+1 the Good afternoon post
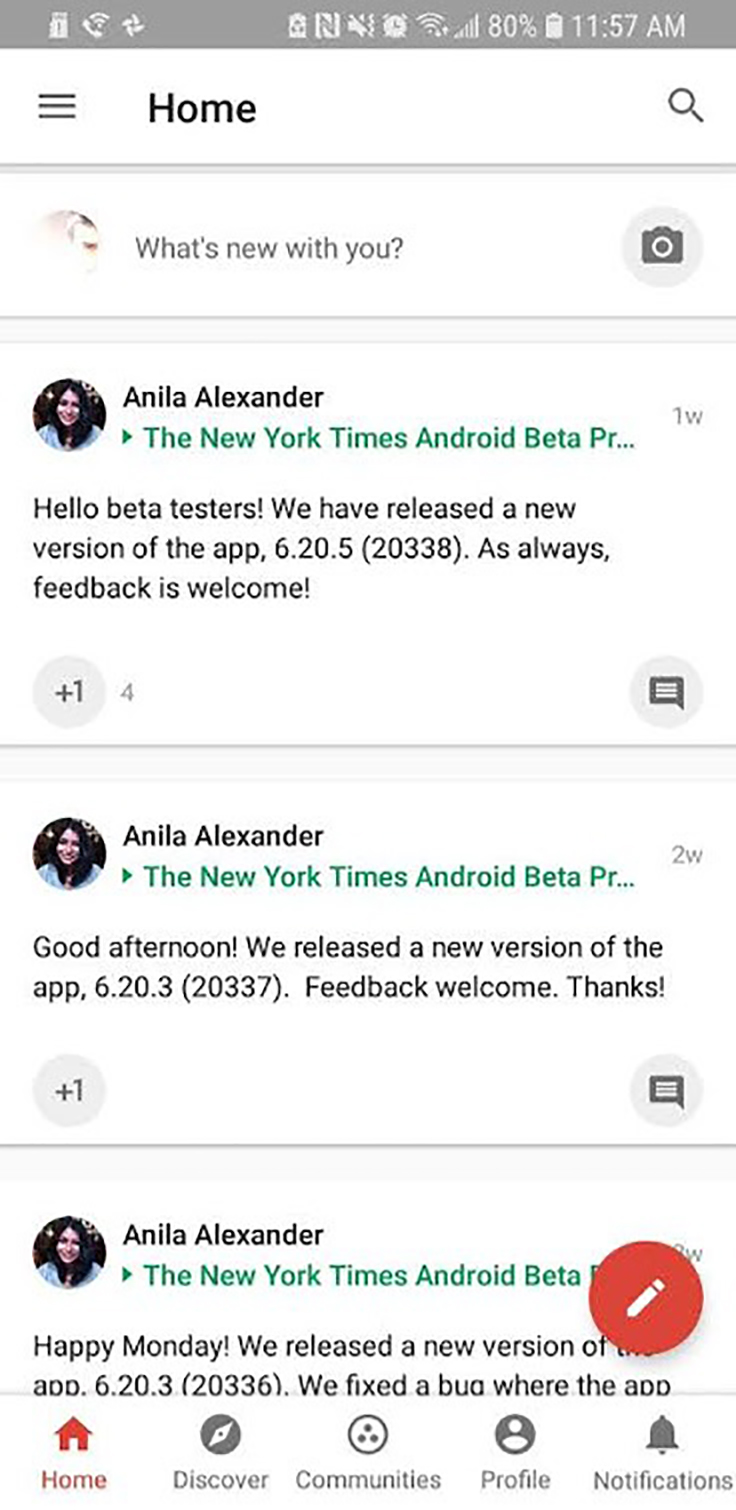736x1510 pixels. [69, 1090]
